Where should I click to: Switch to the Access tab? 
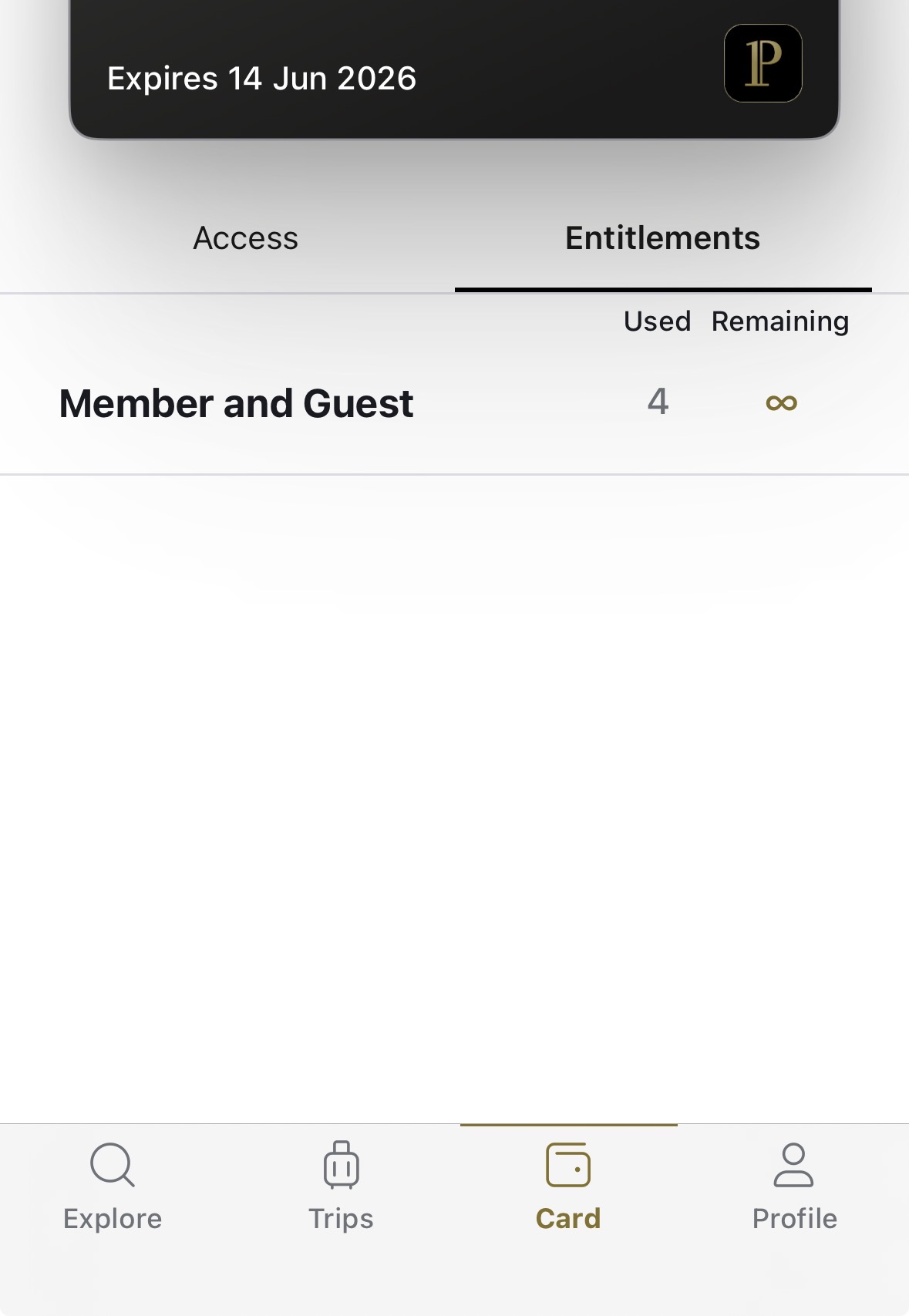[x=245, y=238]
